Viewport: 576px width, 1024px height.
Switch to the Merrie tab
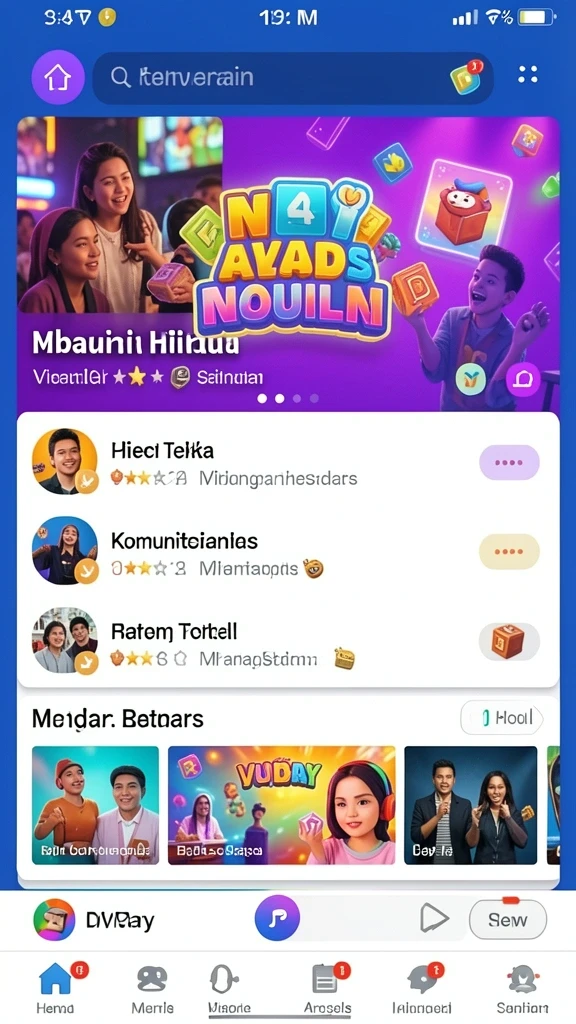point(152,987)
